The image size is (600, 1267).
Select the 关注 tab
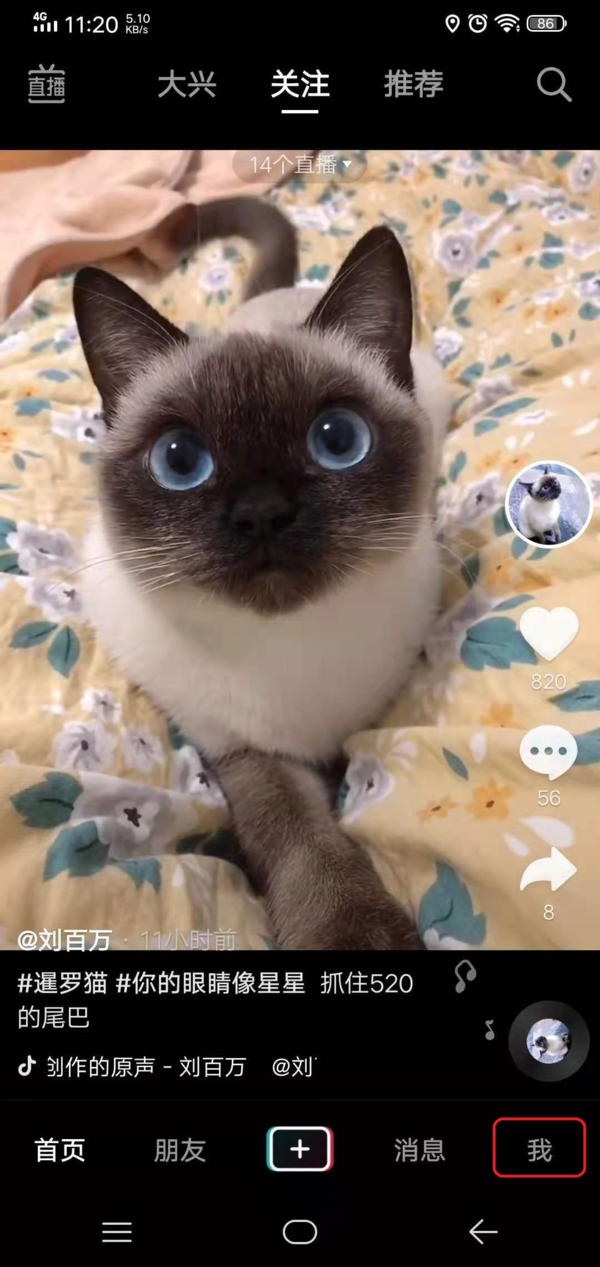pyautogui.click(x=300, y=85)
